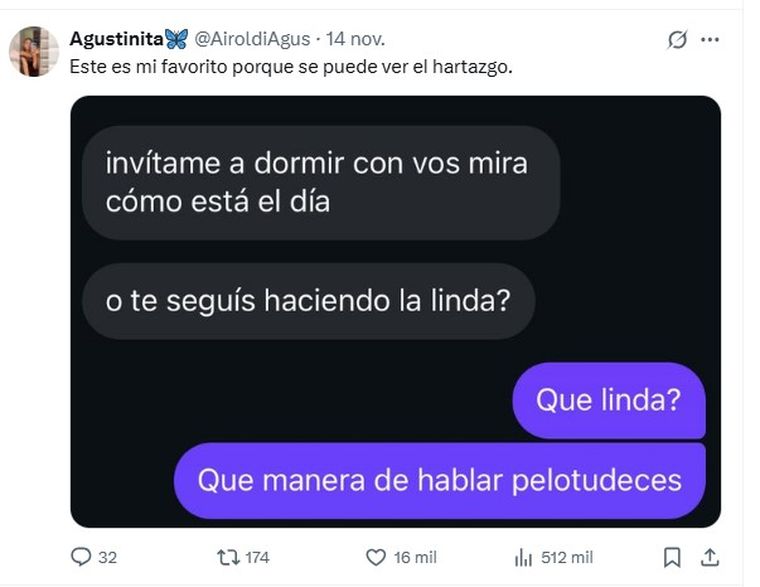
Task: Open the chat screenshot image in the post
Action: [x=395, y=310]
